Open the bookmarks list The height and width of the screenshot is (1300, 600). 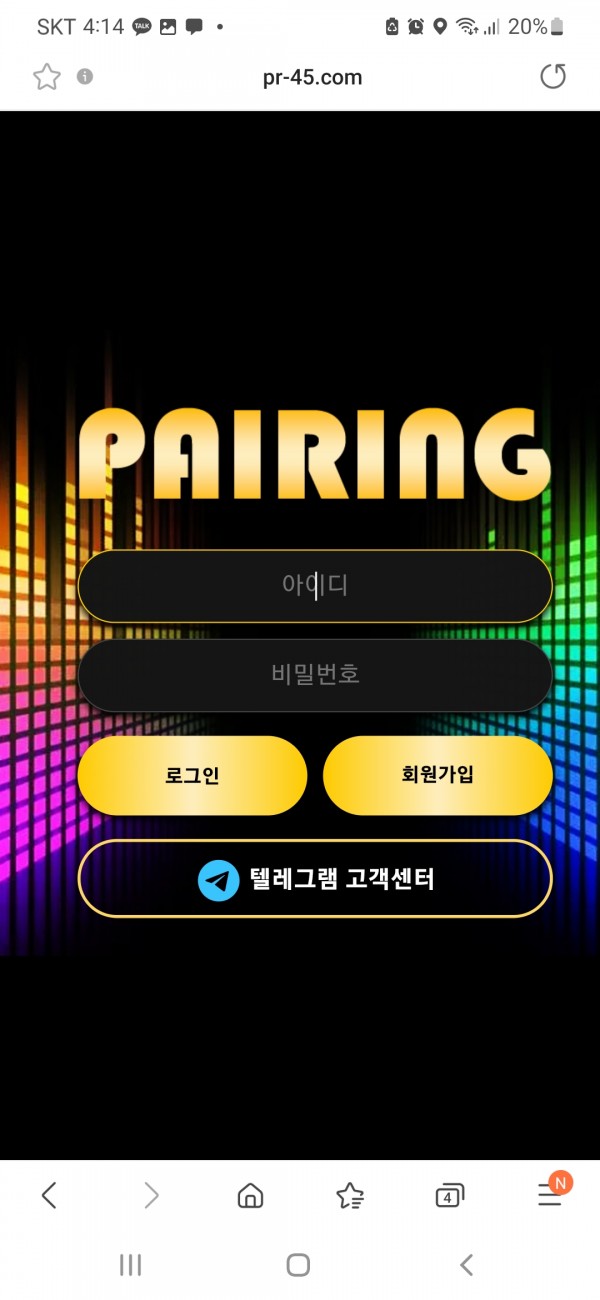[x=350, y=1195]
